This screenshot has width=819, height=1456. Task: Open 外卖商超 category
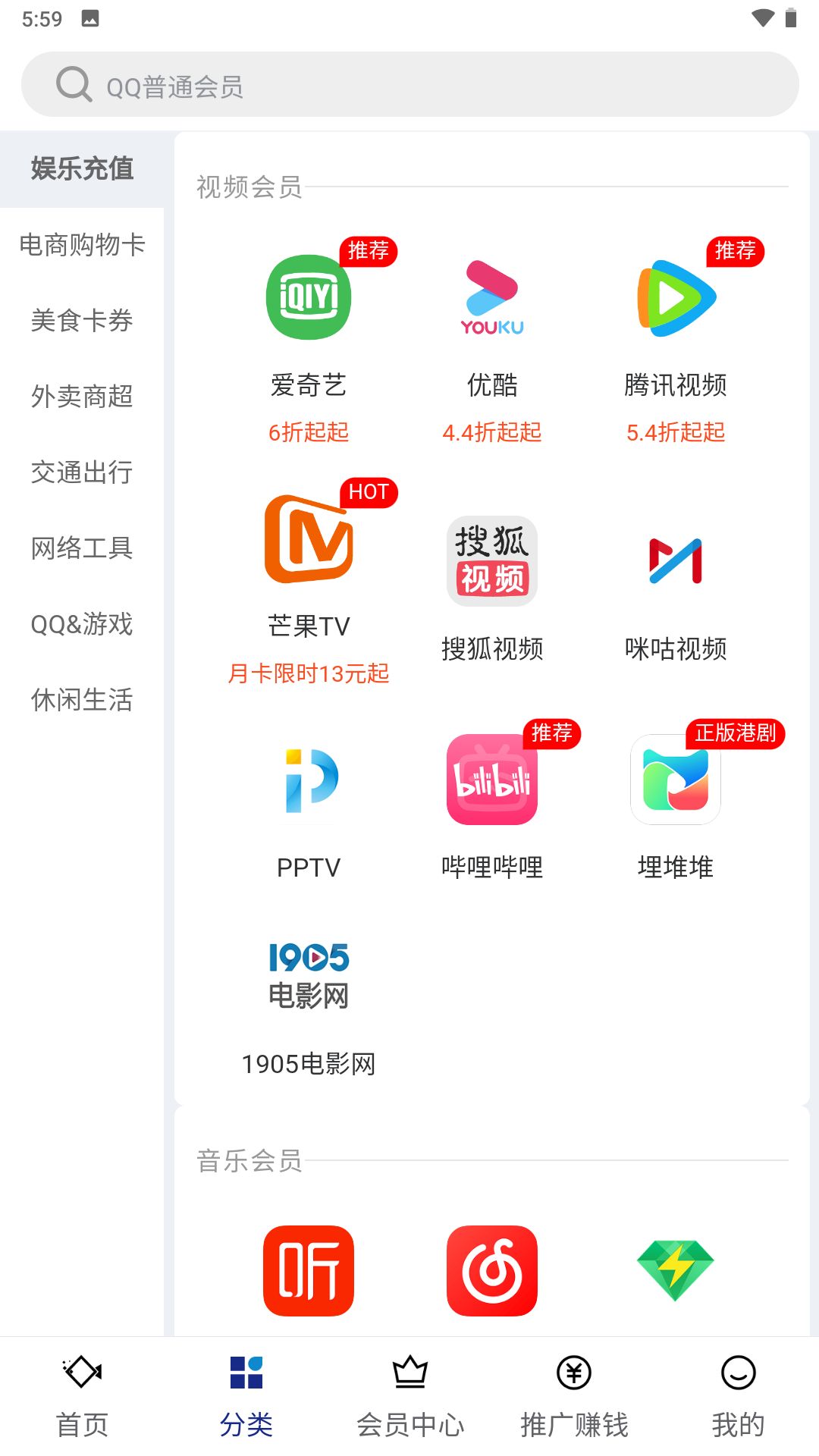click(82, 397)
